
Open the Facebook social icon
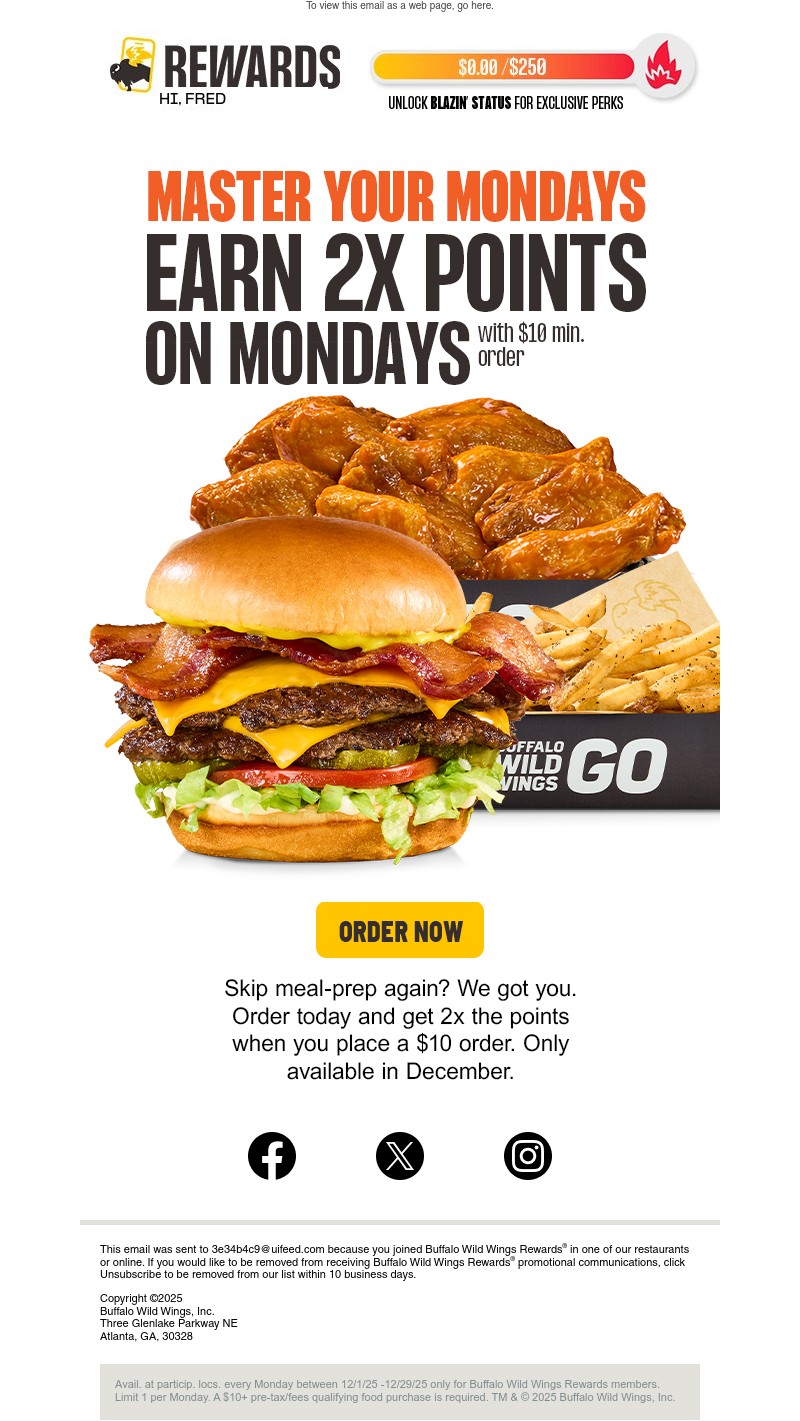point(272,1156)
